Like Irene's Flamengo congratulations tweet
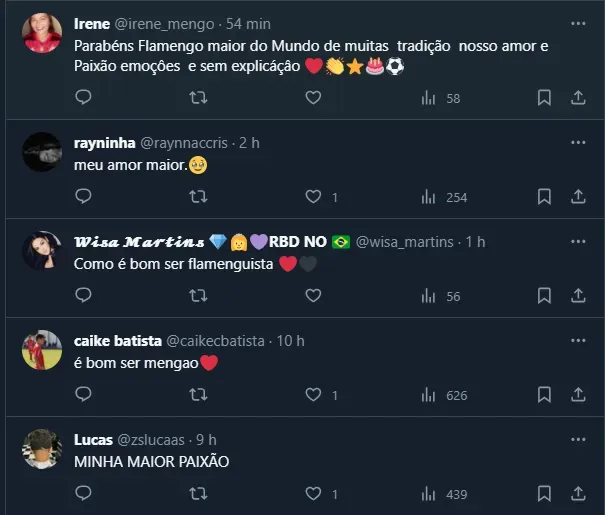This screenshot has height=515, width=605. [313, 98]
